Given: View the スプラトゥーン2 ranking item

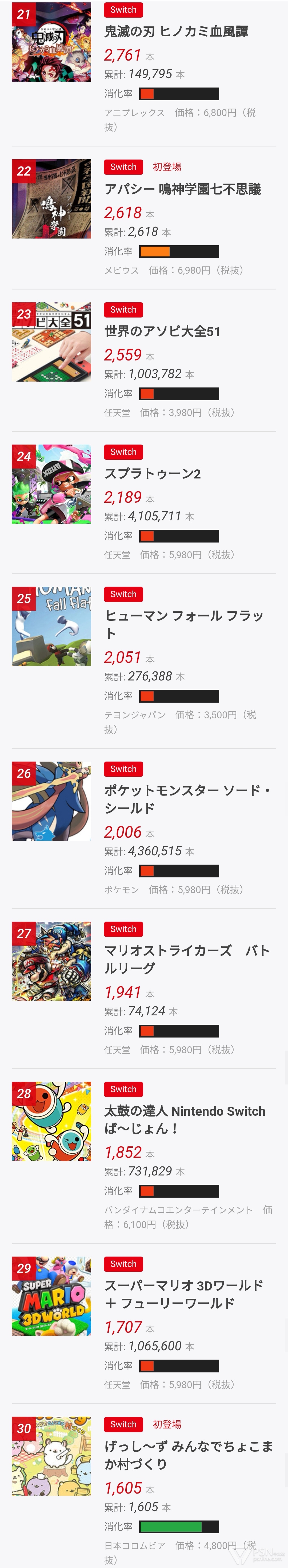Looking at the screenshot, I should pos(152,474).
